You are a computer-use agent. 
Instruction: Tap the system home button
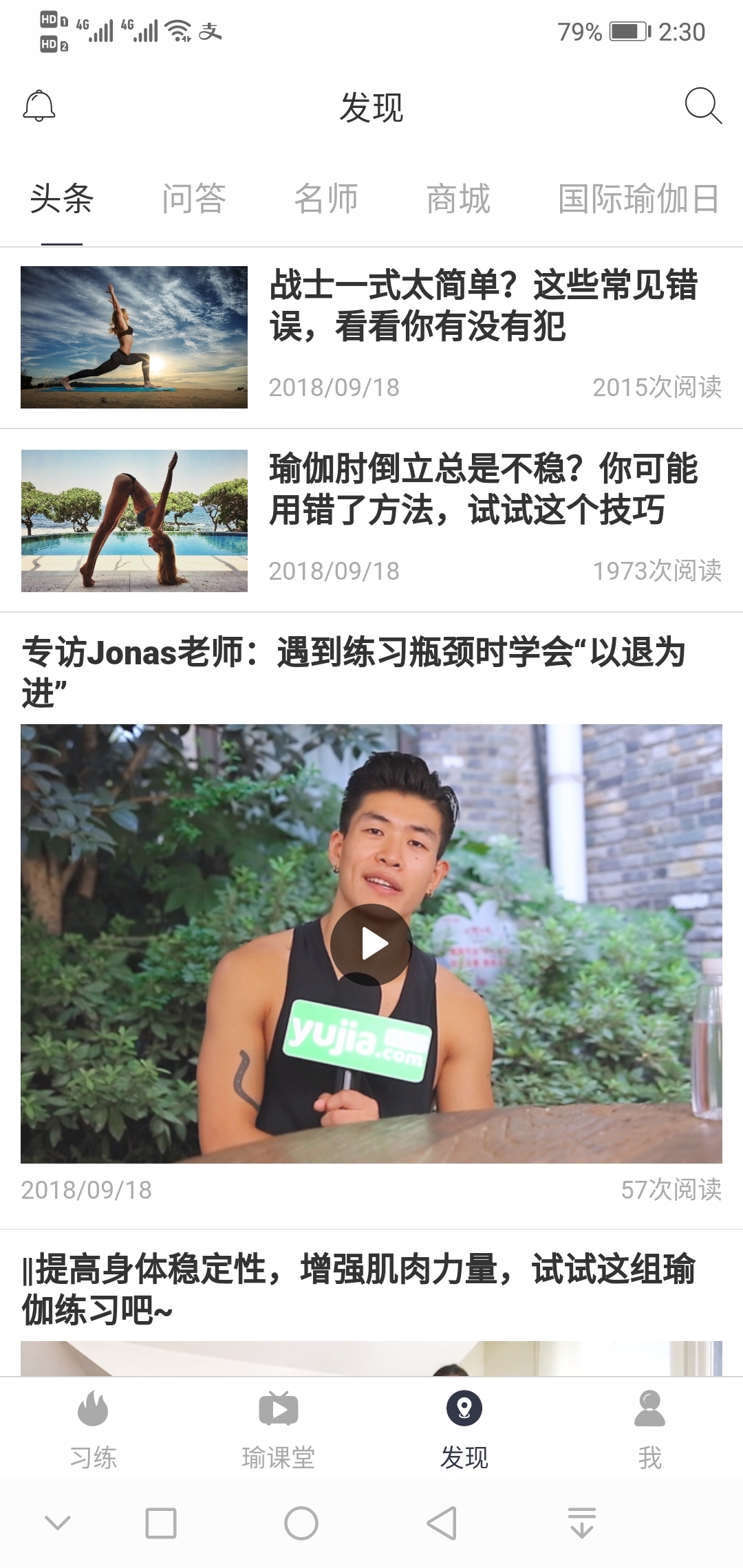click(x=301, y=1523)
